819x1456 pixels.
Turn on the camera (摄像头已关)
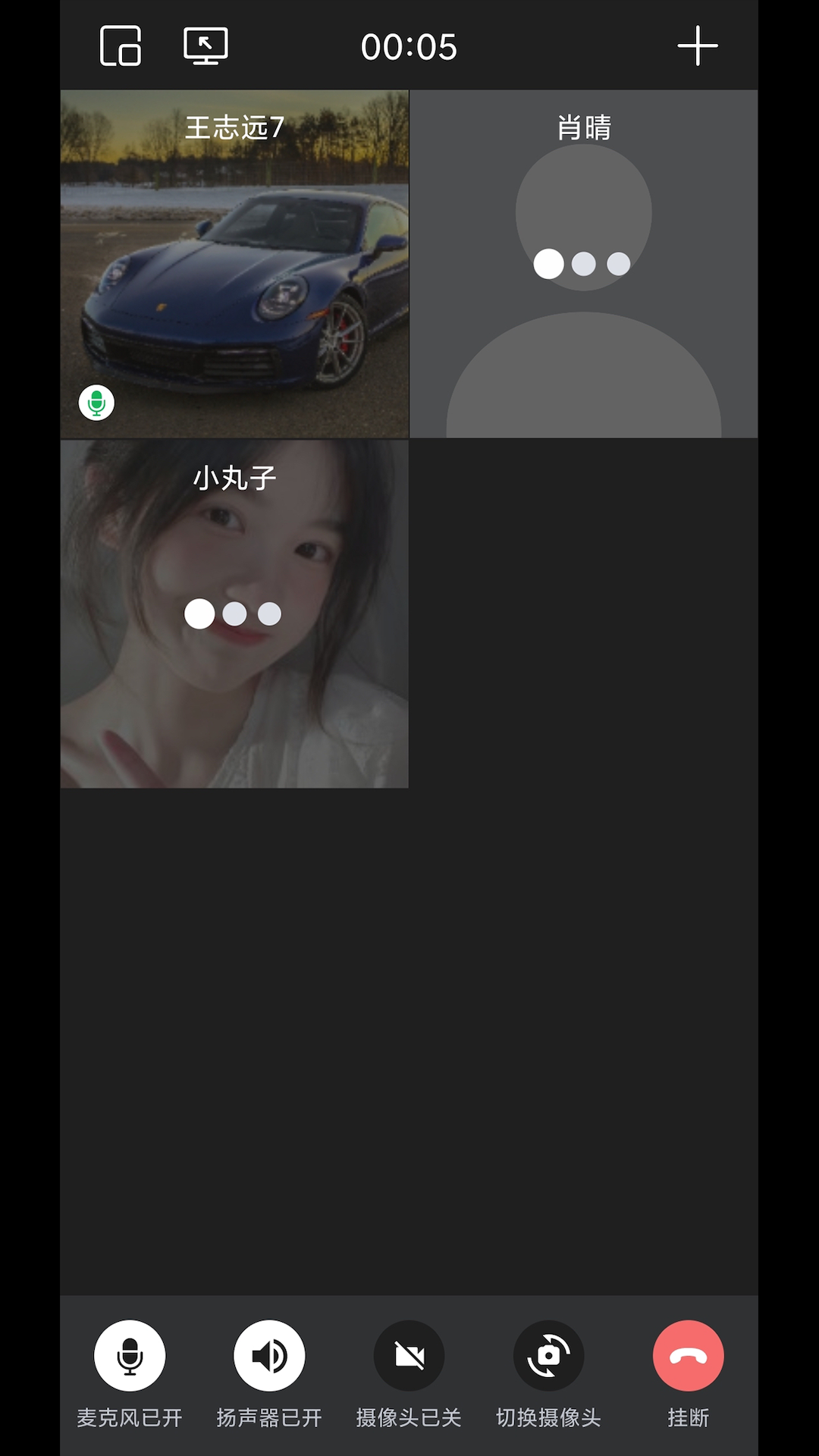[409, 1355]
